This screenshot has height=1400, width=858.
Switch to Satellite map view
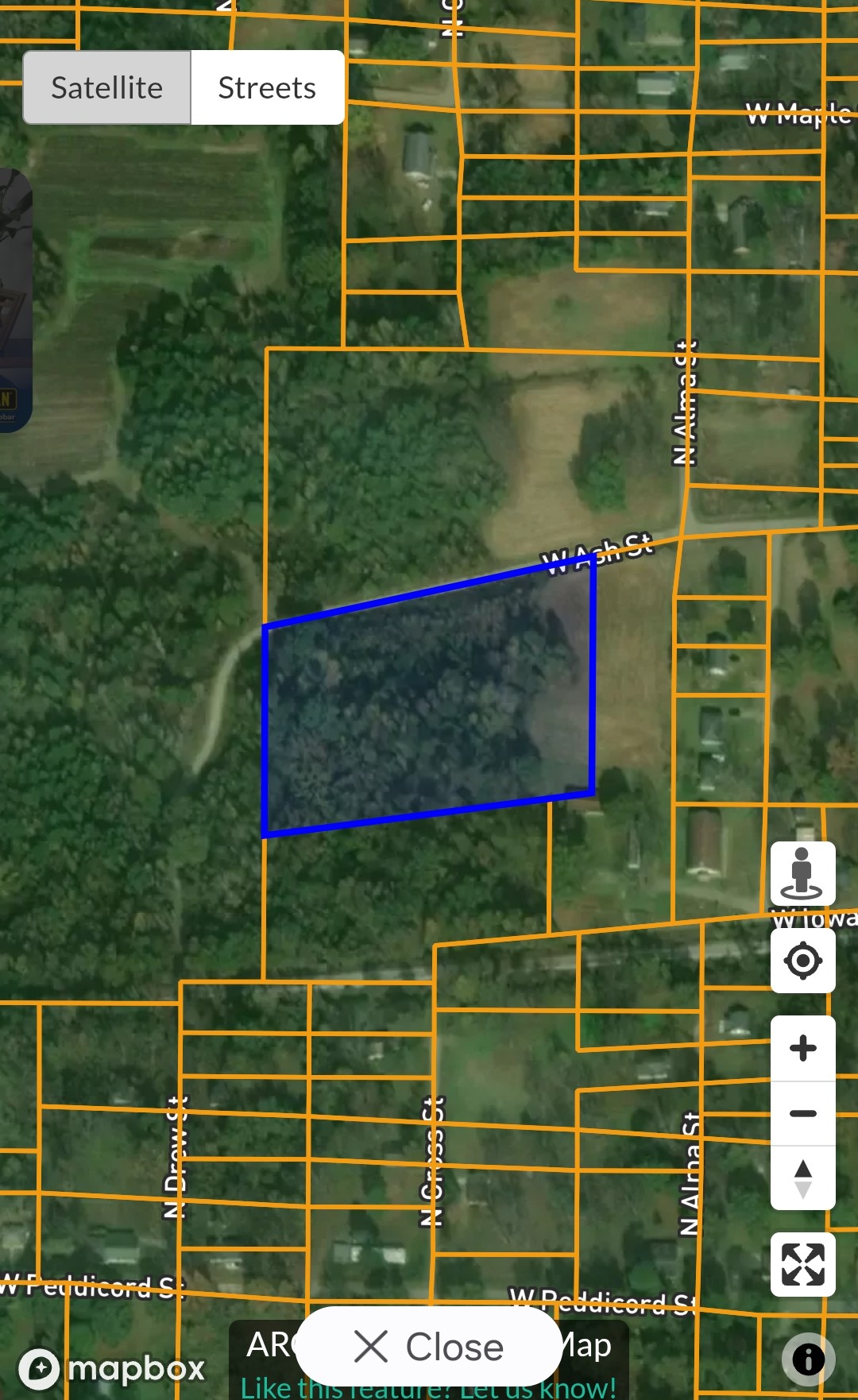pyautogui.click(x=107, y=87)
